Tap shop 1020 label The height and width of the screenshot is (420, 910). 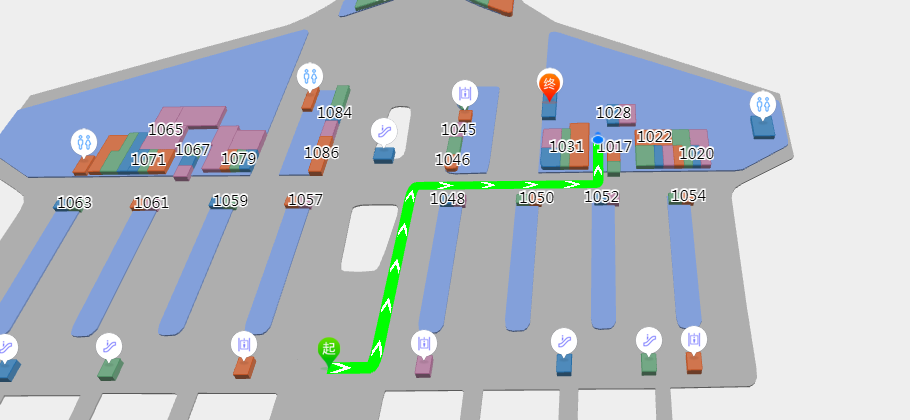[696, 154]
